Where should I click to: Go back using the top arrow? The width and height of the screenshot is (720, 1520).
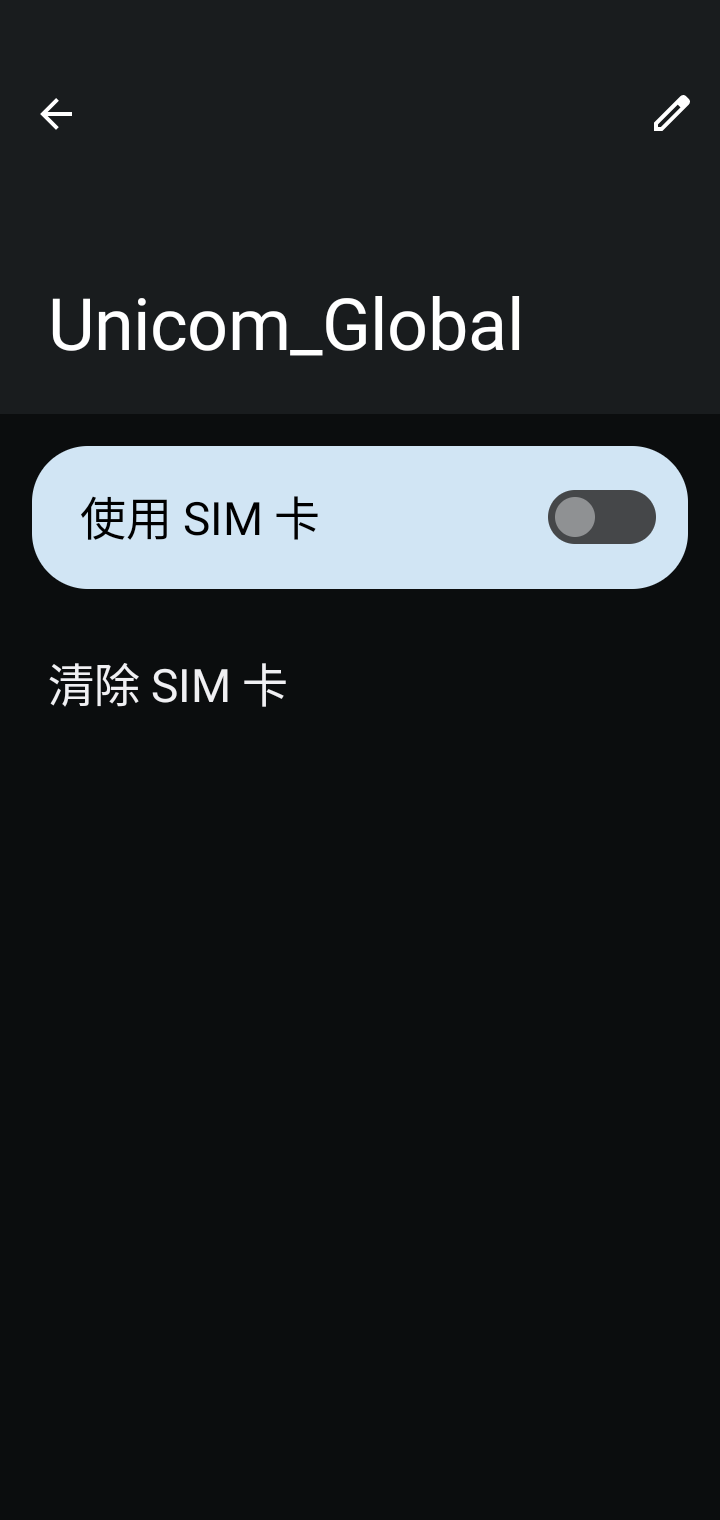(56, 114)
